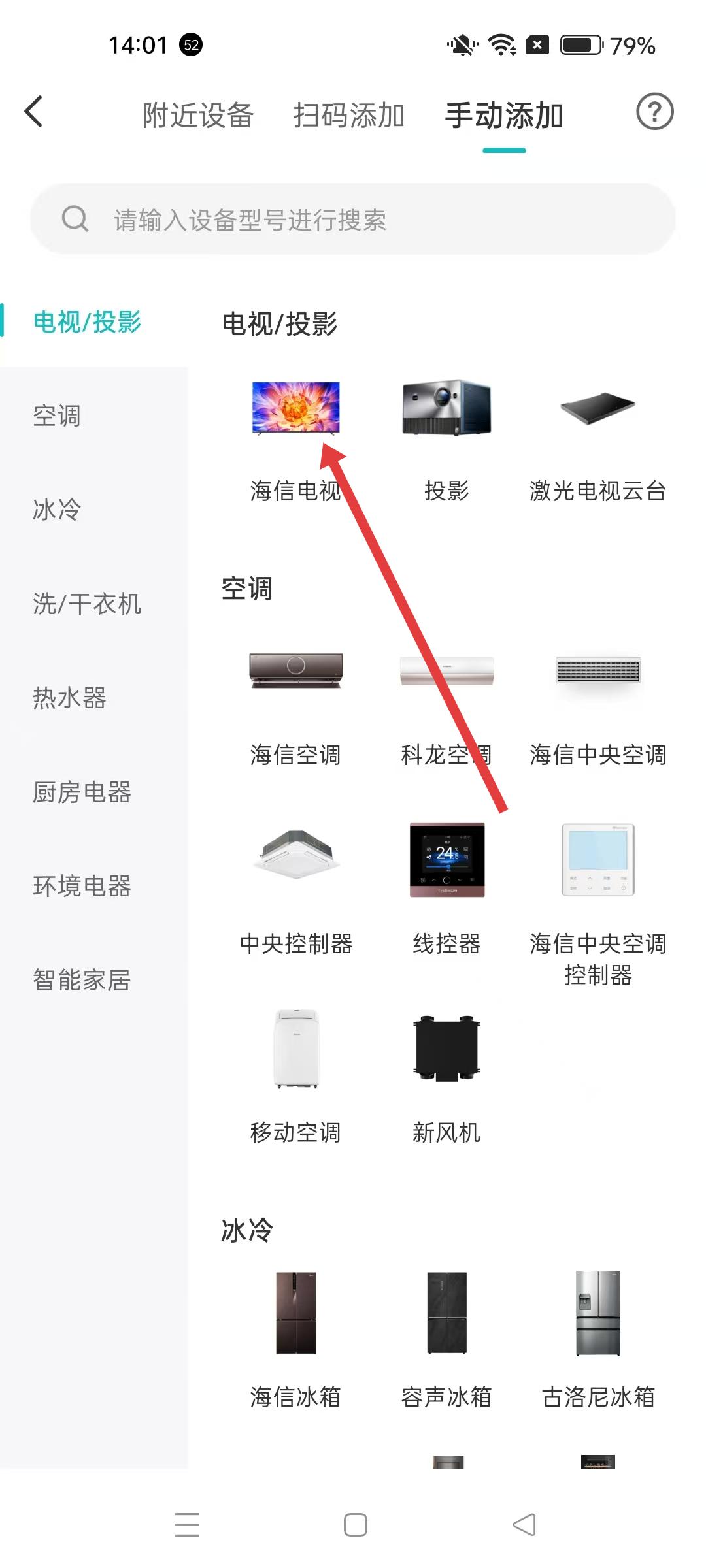Open the help question mark icon
This screenshot has width=706, height=1568.
(654, 112)
